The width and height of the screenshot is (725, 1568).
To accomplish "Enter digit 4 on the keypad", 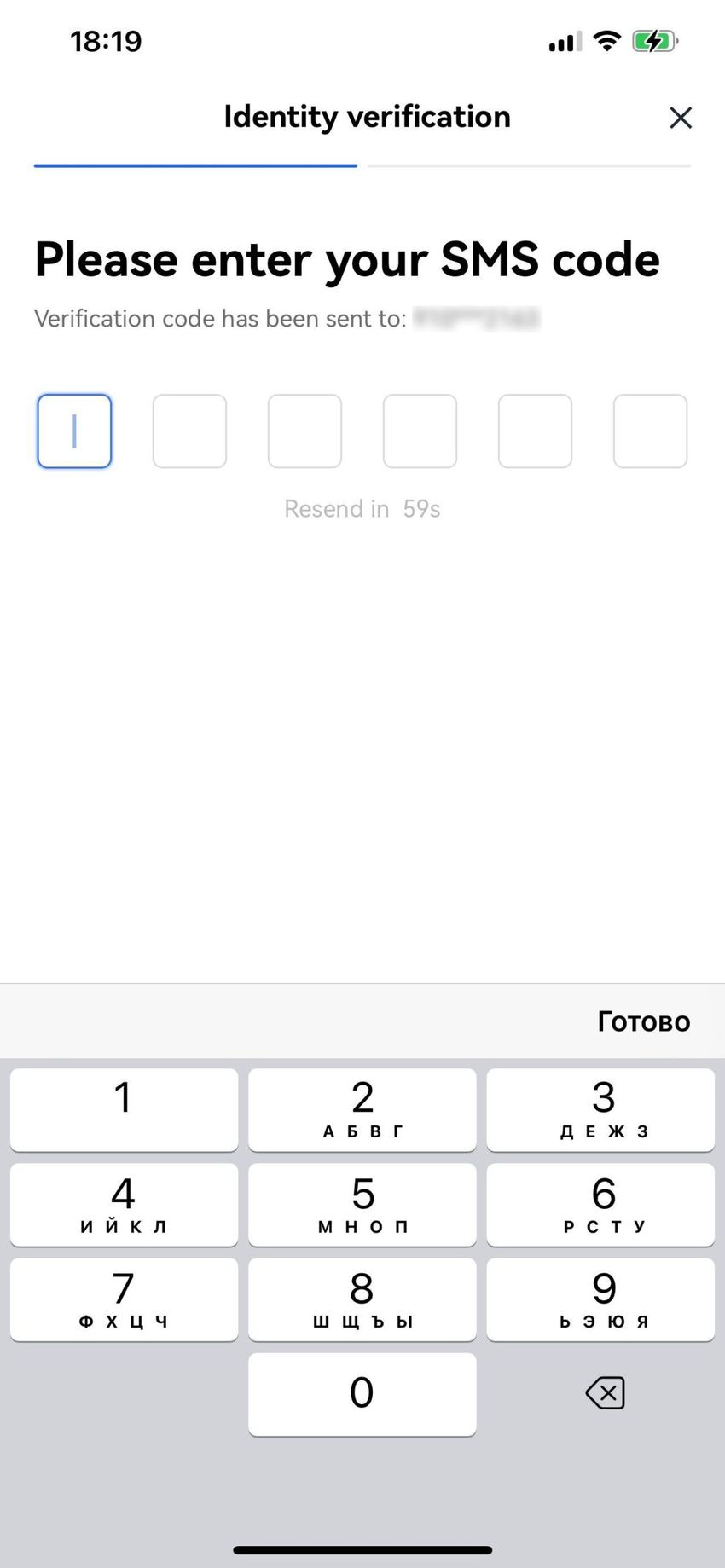I will click(124, 1204).
